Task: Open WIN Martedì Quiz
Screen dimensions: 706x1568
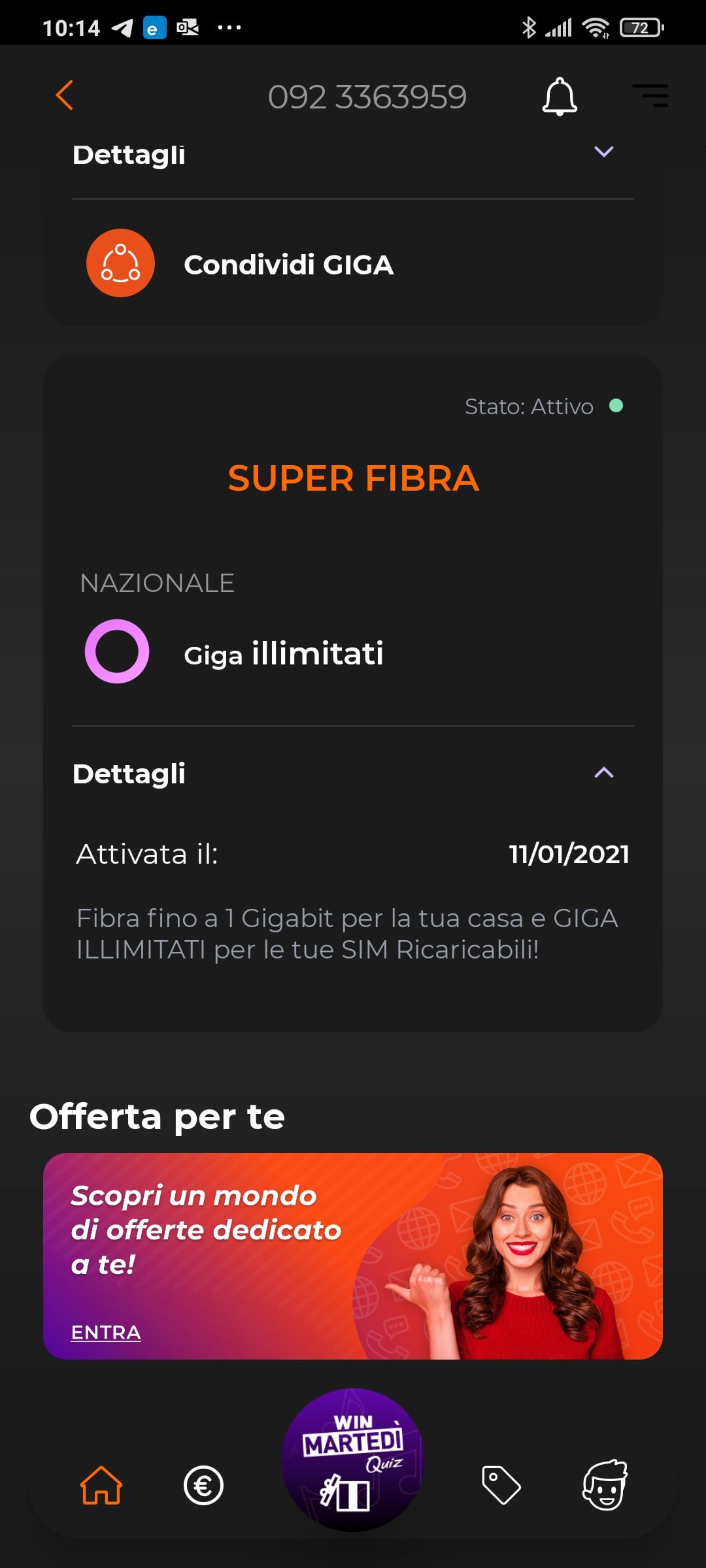Action: pyautogui.click(x=353, y=1459)
